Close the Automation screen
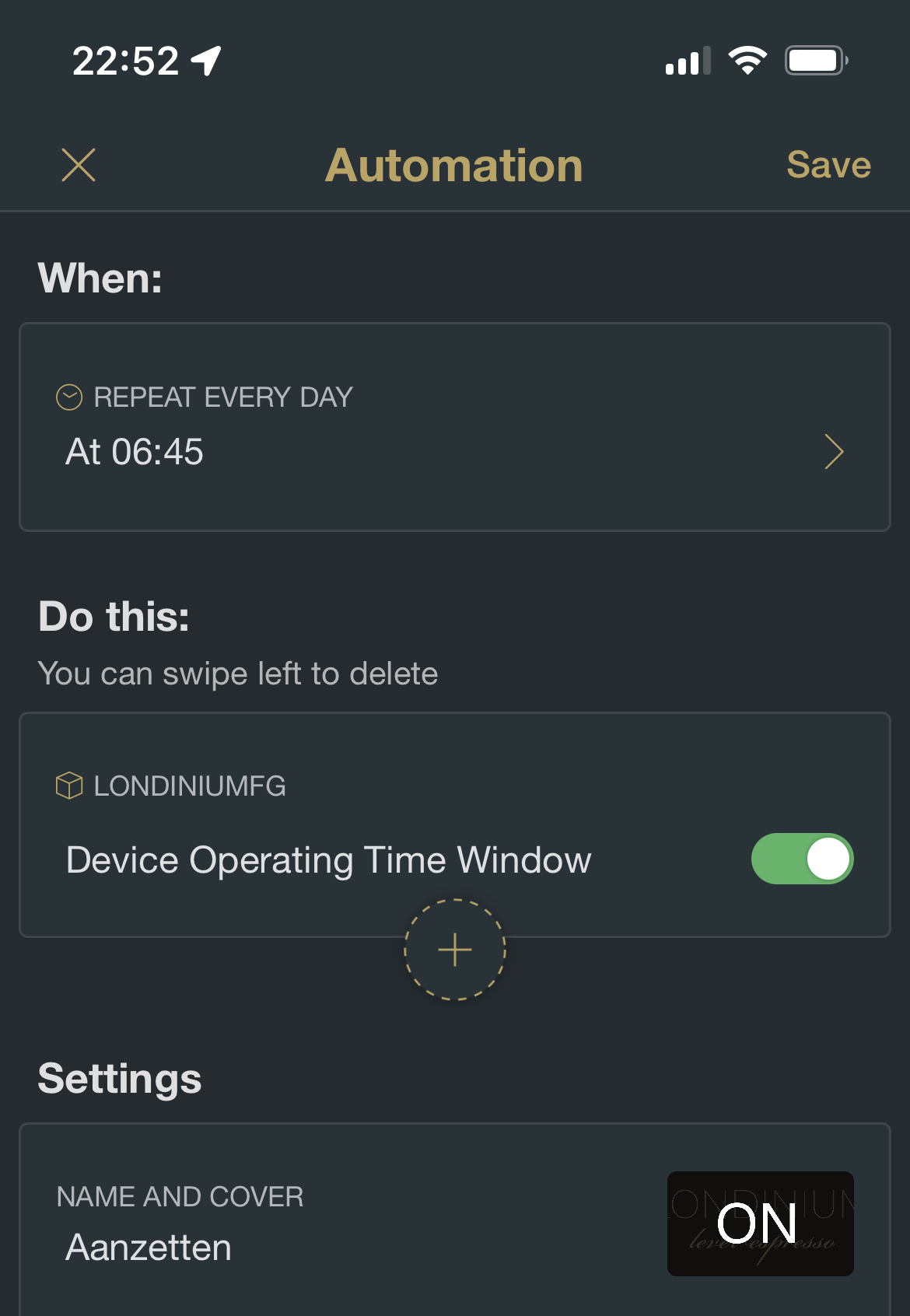This screenshot has height=1316, width=910. point(79,165)
